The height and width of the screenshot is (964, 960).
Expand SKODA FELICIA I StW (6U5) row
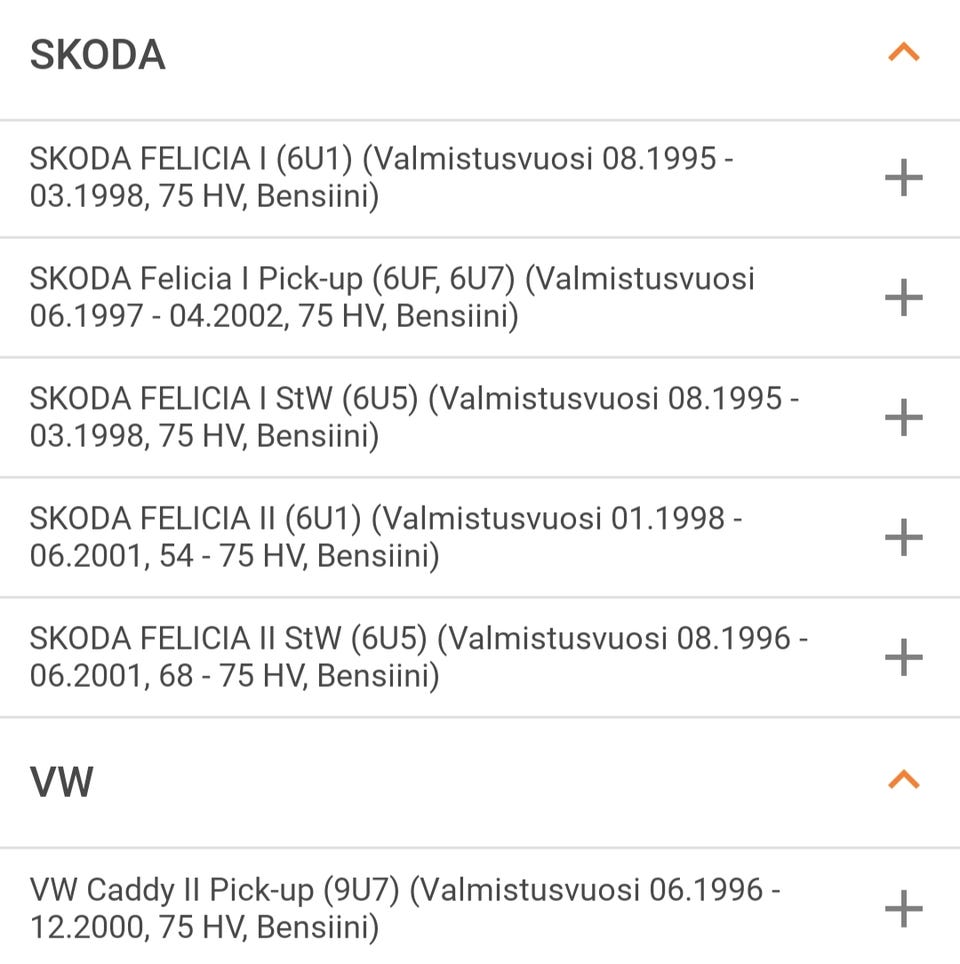[x=903, y=418]
